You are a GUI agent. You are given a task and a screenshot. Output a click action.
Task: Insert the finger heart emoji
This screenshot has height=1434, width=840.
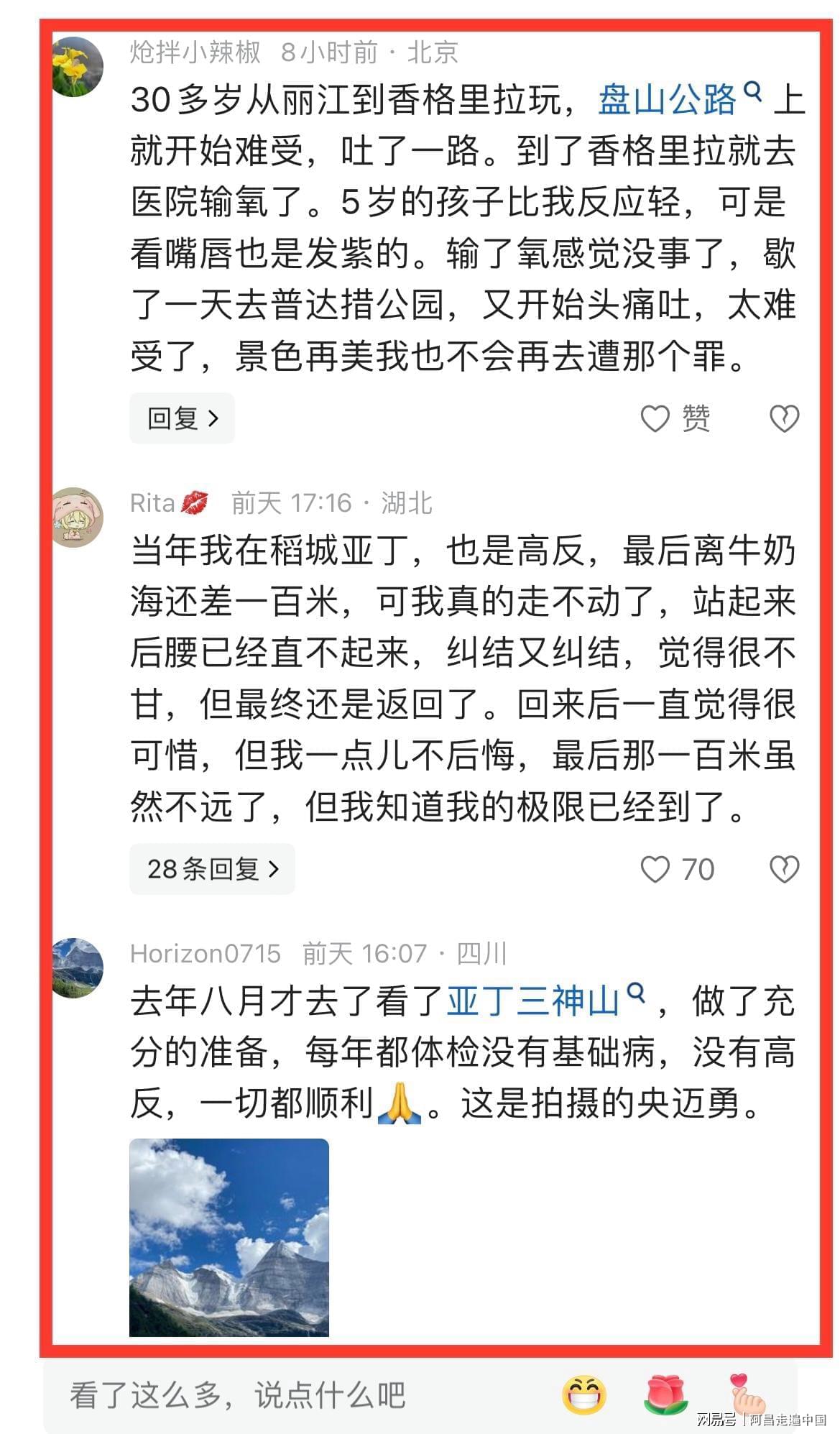[x=746, y=1394]
